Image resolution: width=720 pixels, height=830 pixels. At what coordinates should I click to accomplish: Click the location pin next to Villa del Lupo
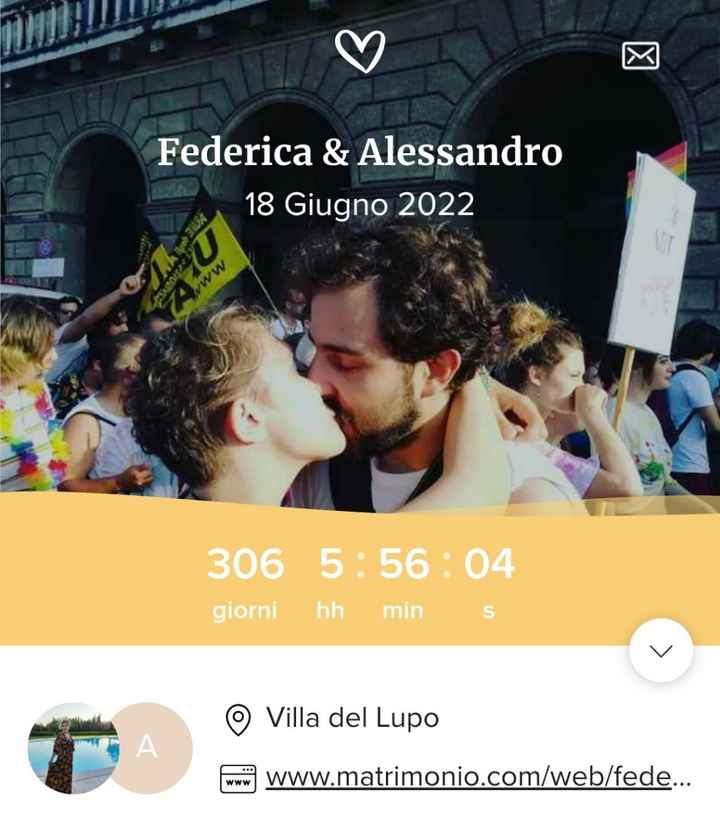pos(236,716)
